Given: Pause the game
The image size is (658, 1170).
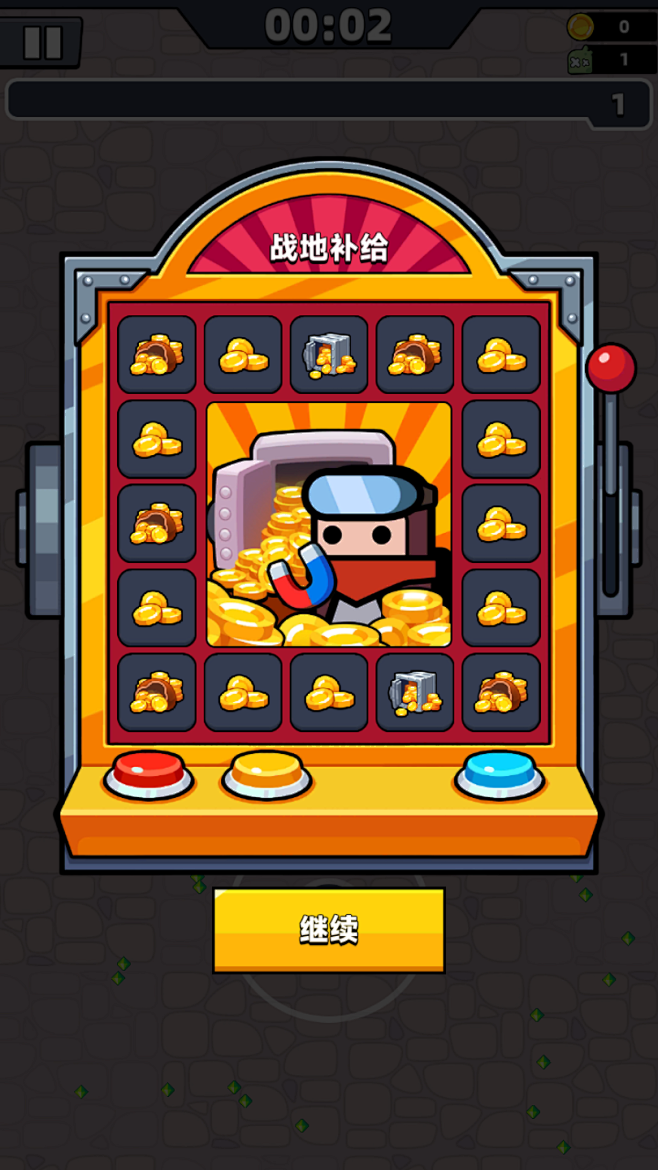Looking at the screenshot, I should tap(41, 42).
